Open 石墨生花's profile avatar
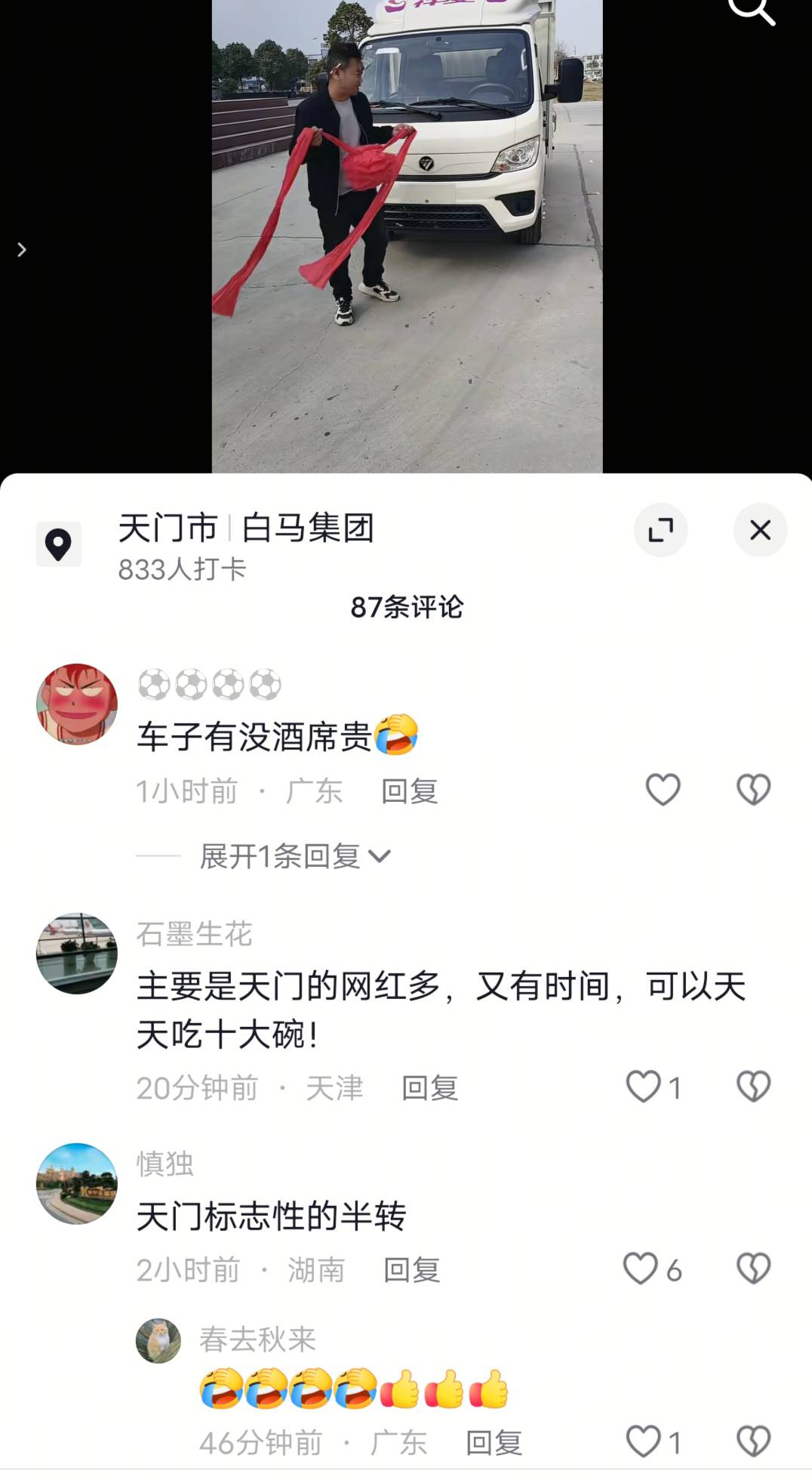 tap(77, 954)
